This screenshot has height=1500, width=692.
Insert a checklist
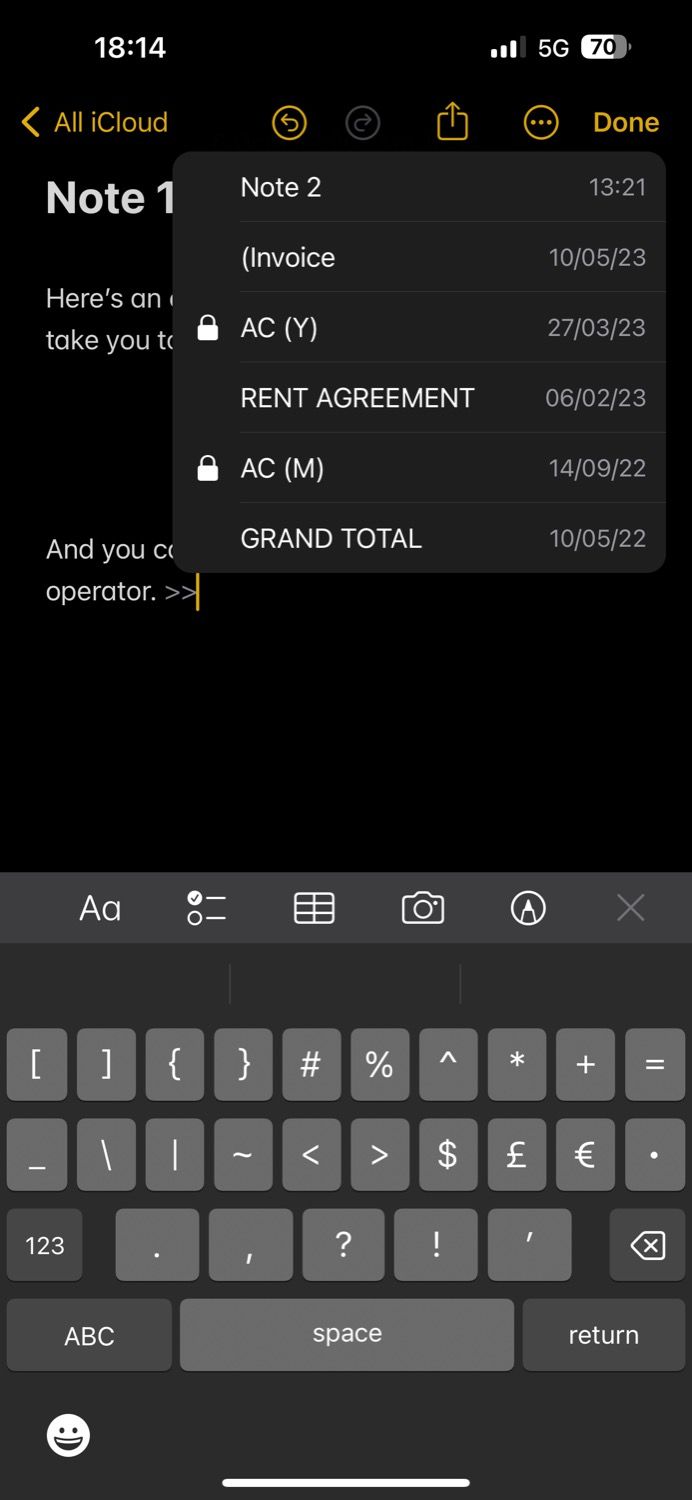207,908
